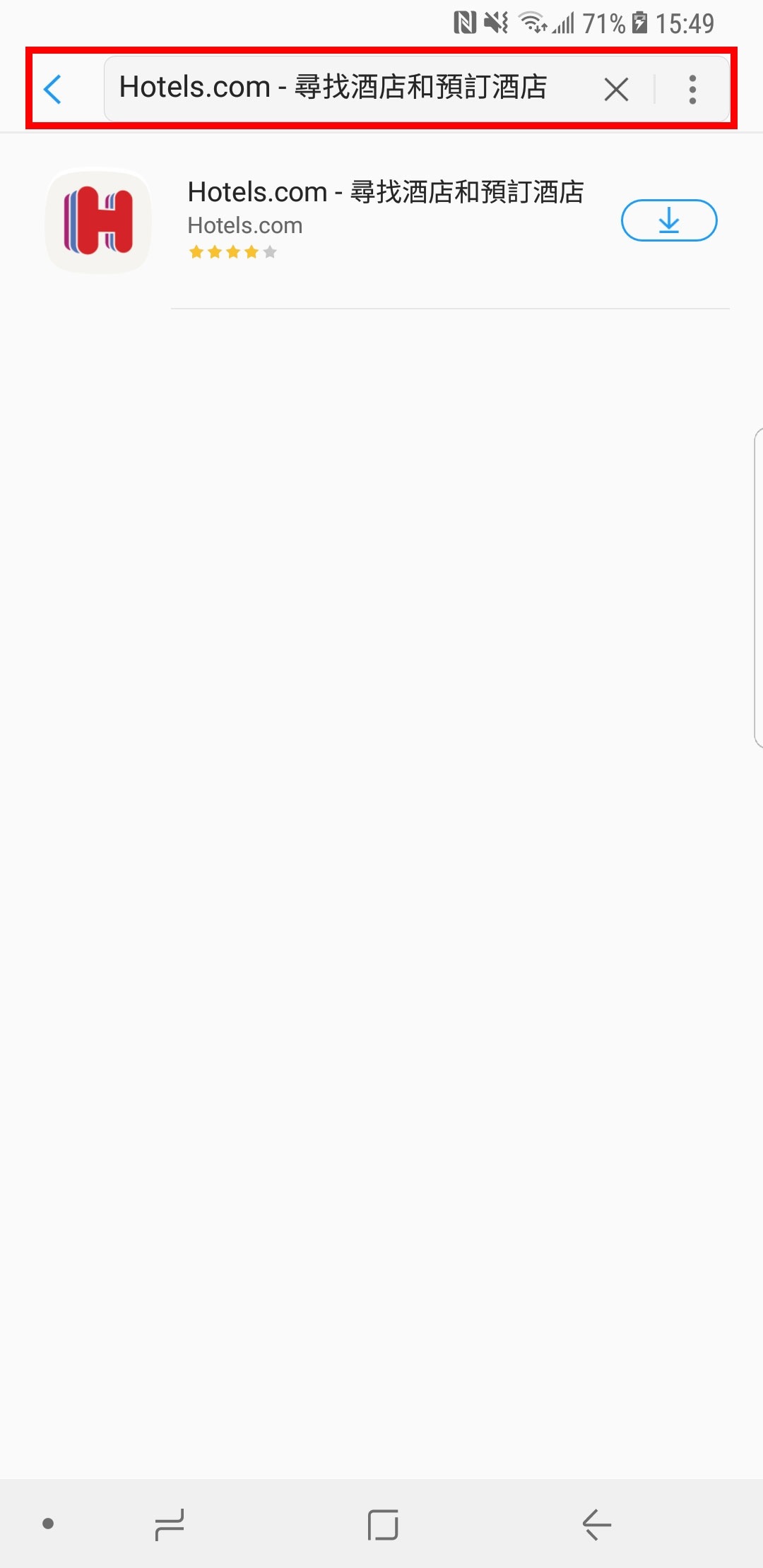Clear the search text with X
The width and height of the screenshot is (763, 1568).
coord(616,90)
